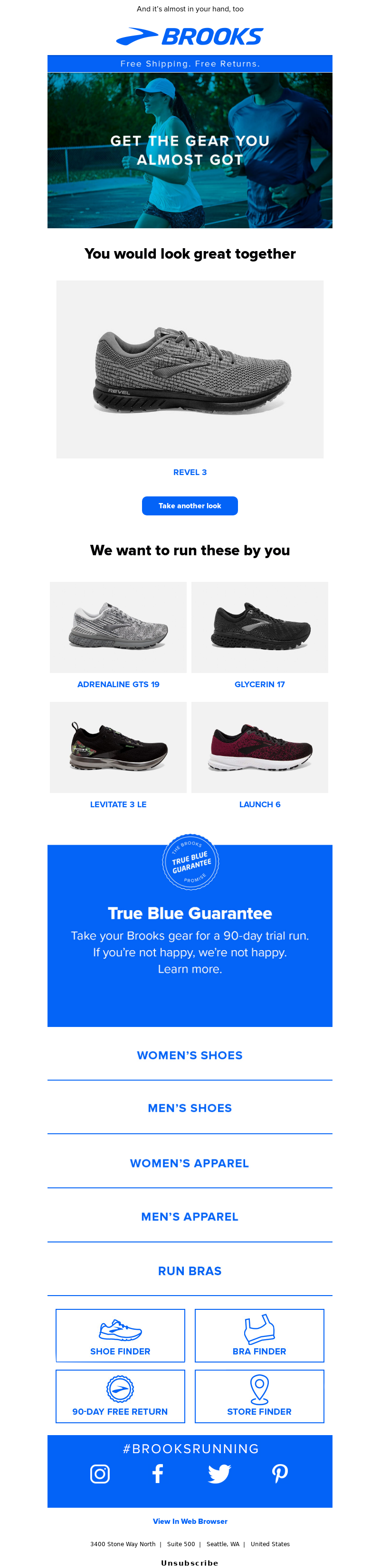
Task: Open the Brooks Twitter profile
Action: click(219, 1474)
